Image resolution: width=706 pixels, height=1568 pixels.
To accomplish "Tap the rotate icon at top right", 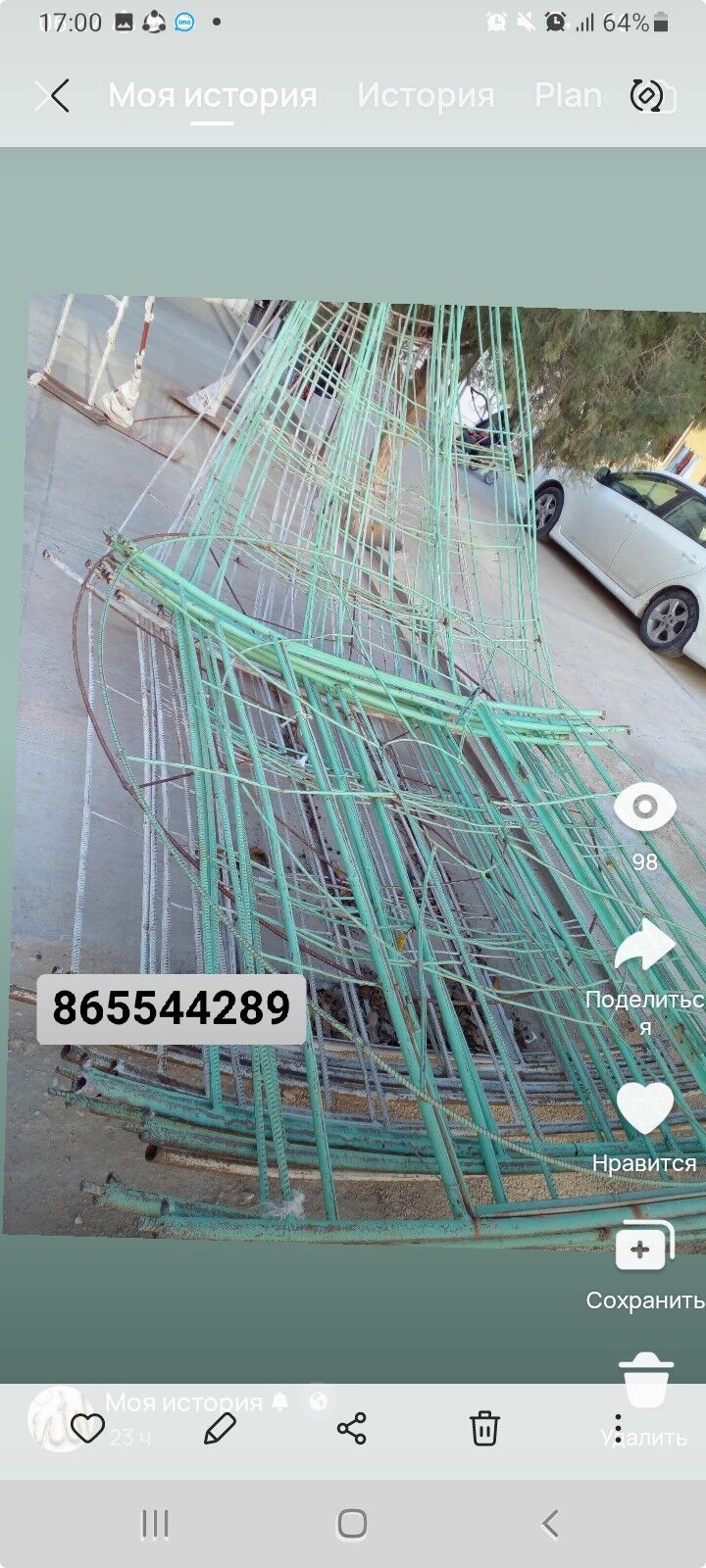I will coord(646,96).
